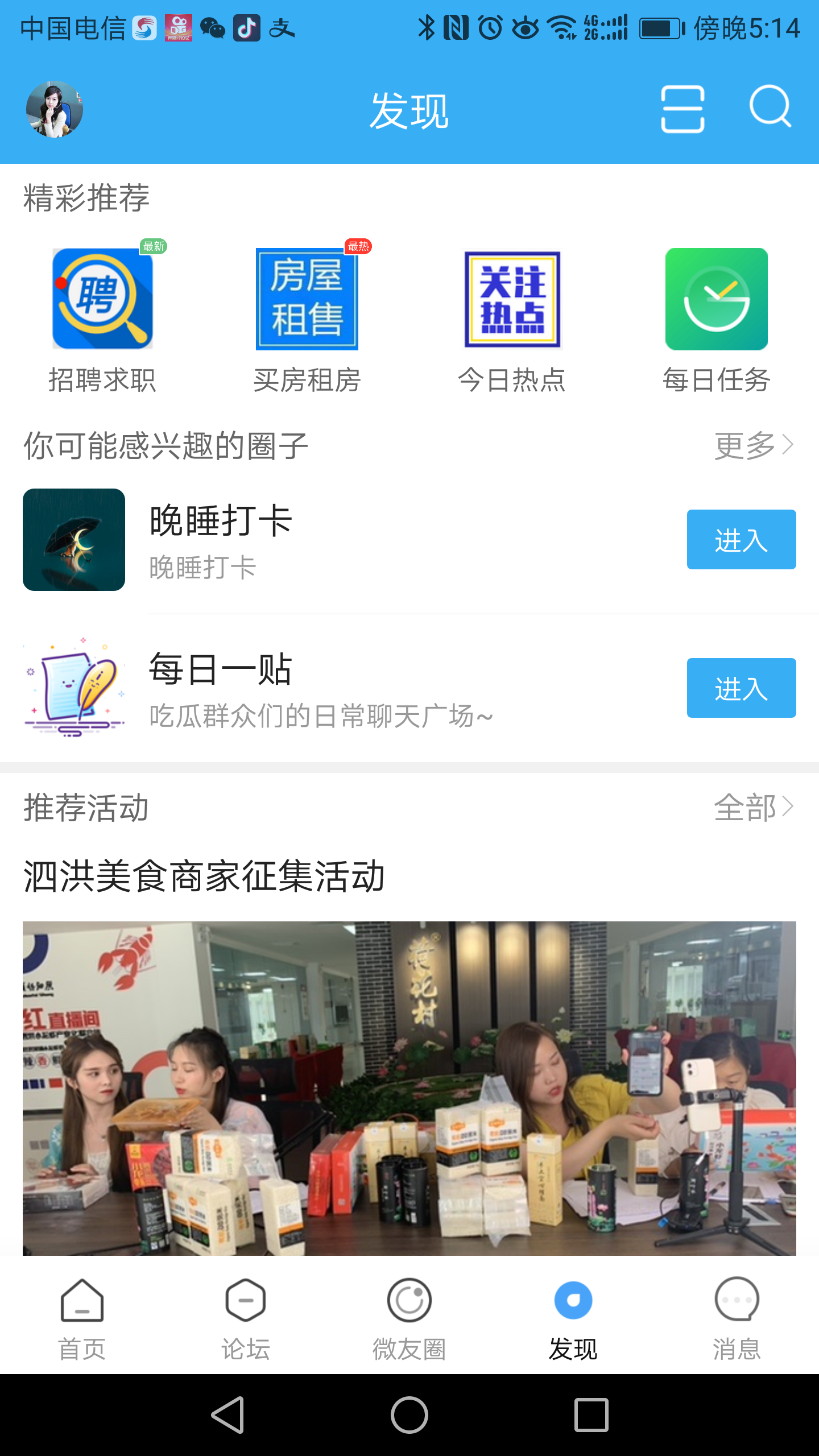
Task: Open the search icon at top right
Action: point(771,109)
